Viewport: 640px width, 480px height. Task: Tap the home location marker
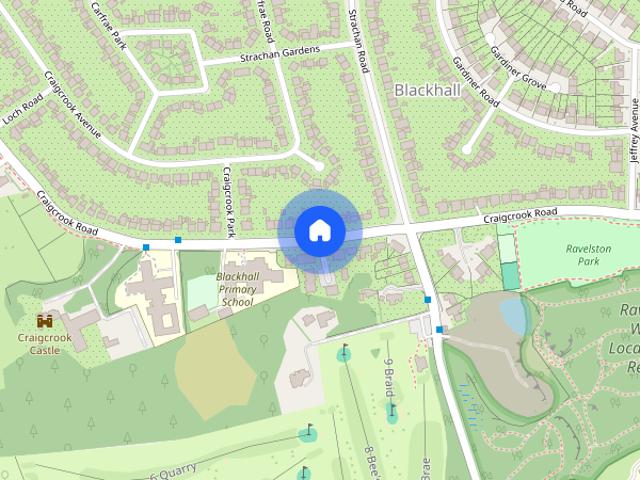click(319, 231)
